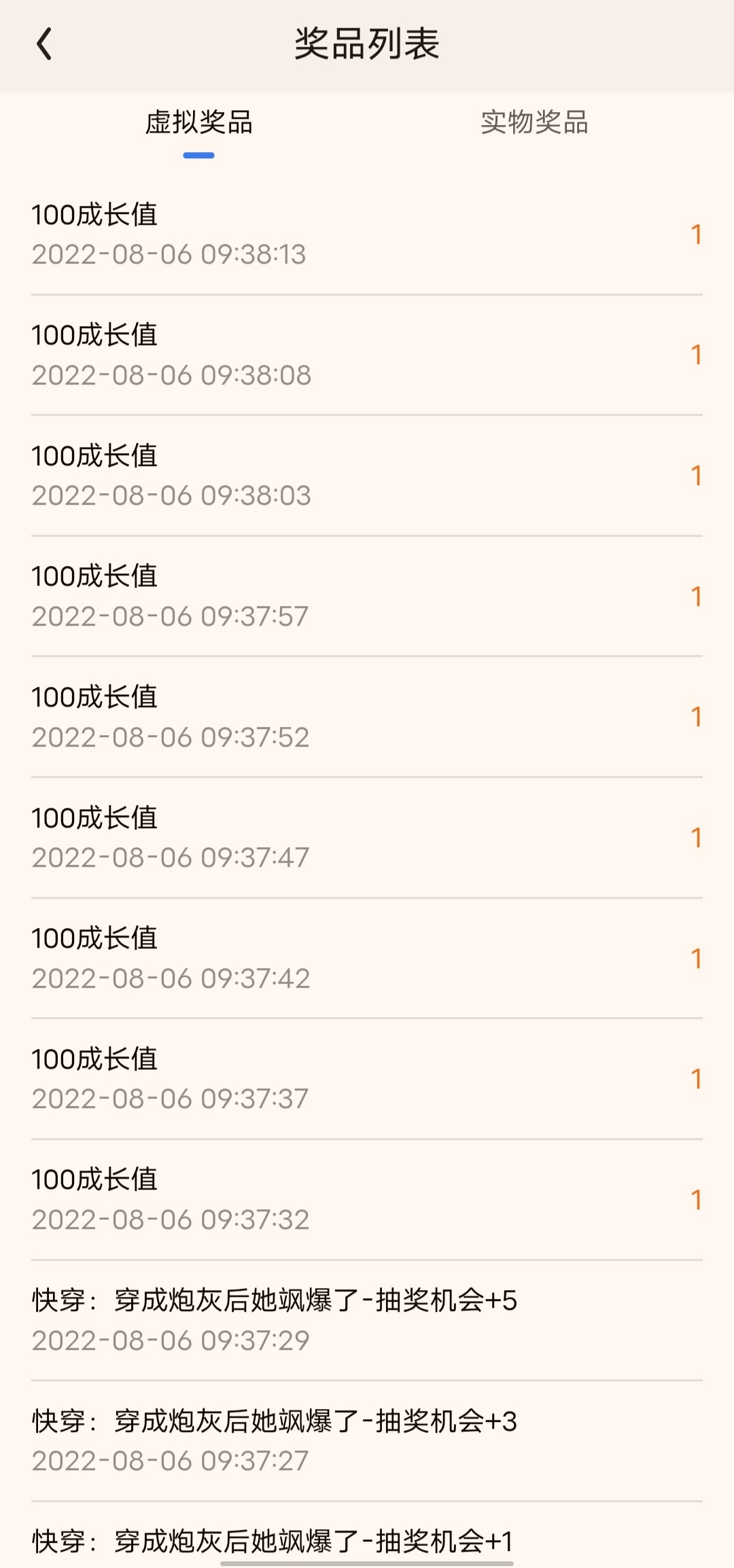
Task: Switch to the 实物奖品 tab
Action: (x=534, y=123)
